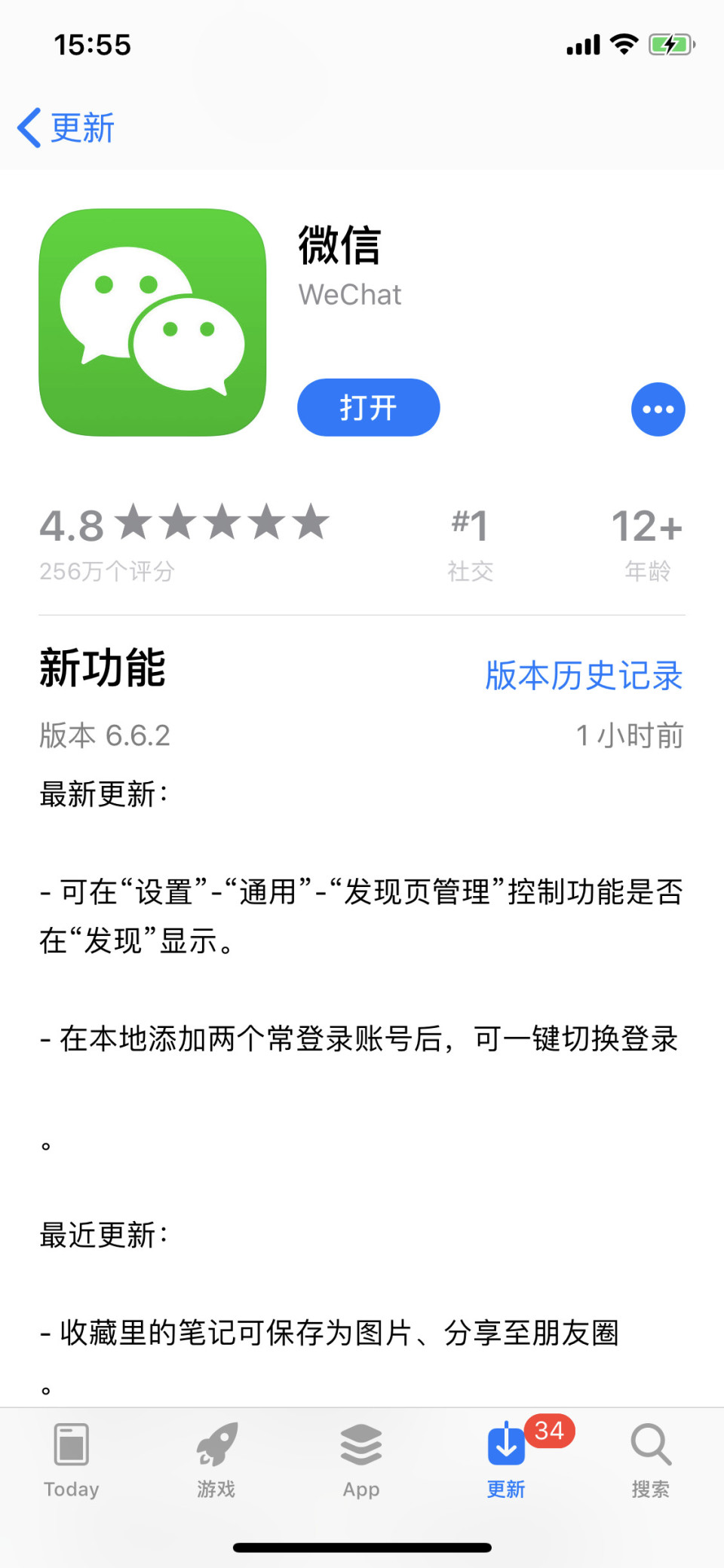The image size is (724, 1568).
Task: Tap the 4.8 star rating bar
Action: pyautogui.click(x=184, y=526)
